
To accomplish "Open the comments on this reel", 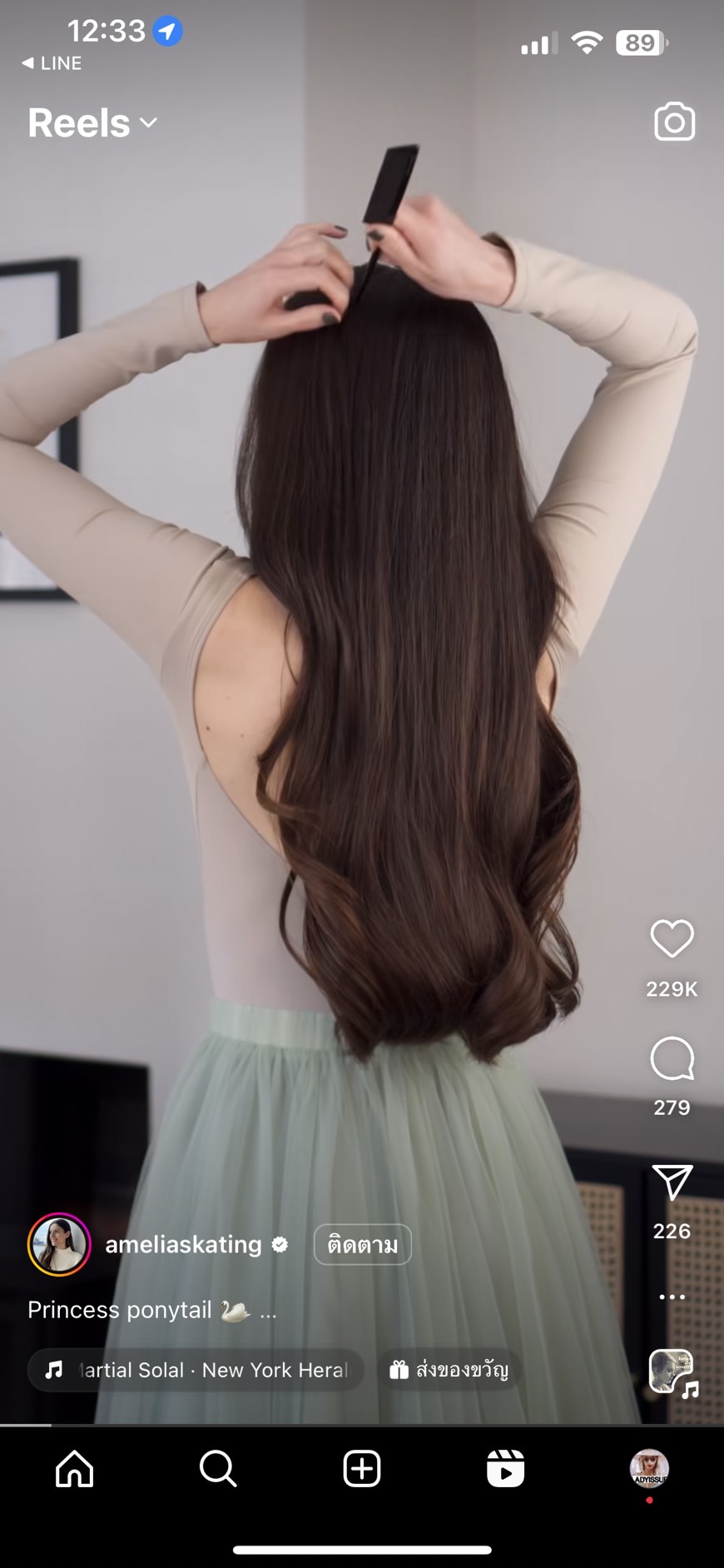I will pos(672,1058).
